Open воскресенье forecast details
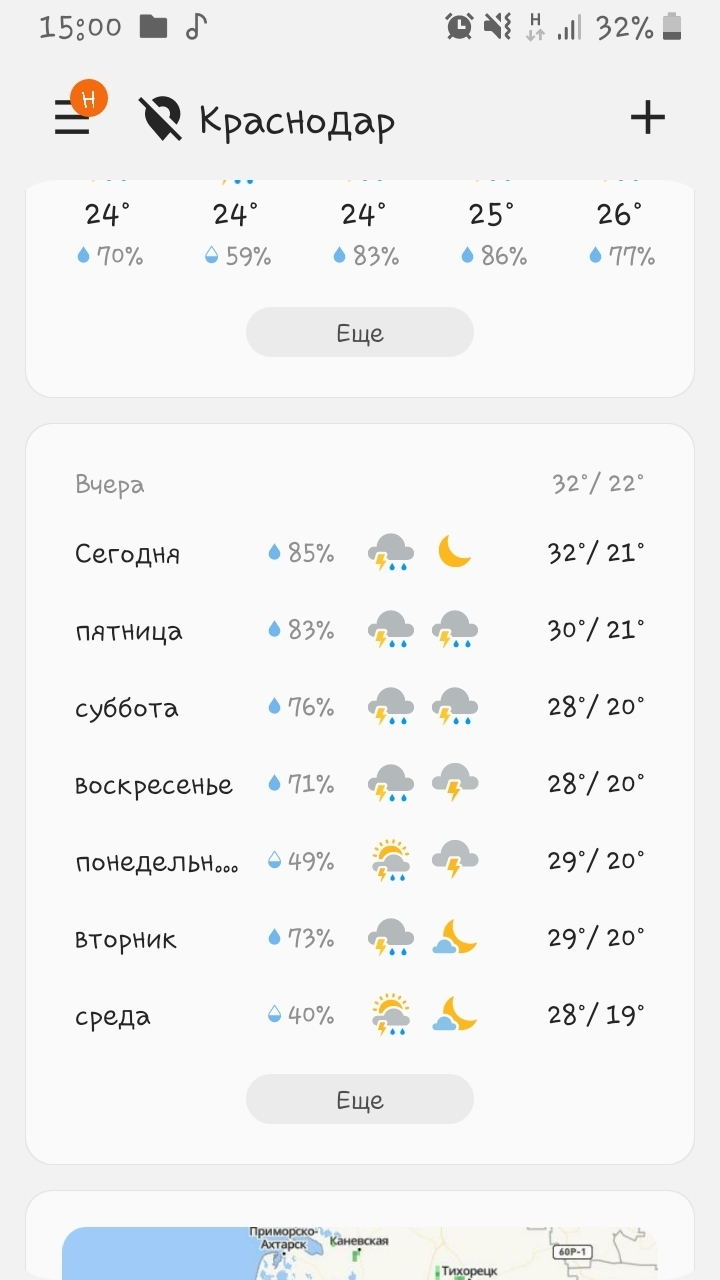Viewport: 720px width, 1280px height. (x=359, y=785)
